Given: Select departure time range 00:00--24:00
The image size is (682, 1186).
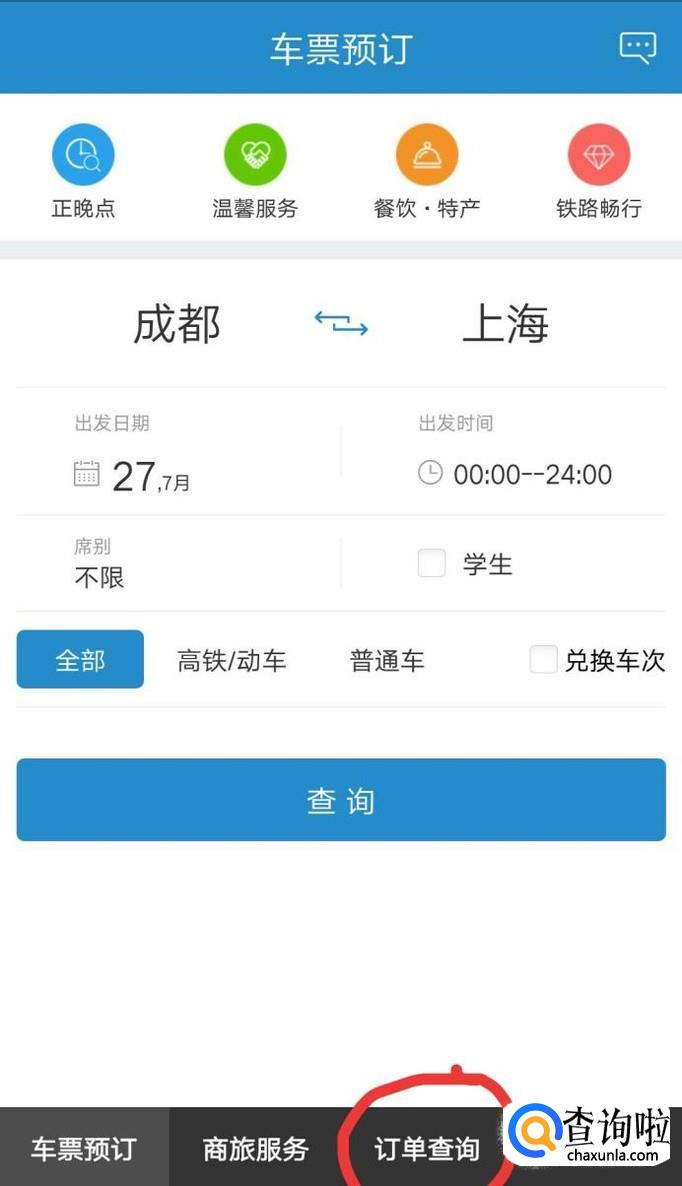Looking at the screenshot, I should 532,474.
